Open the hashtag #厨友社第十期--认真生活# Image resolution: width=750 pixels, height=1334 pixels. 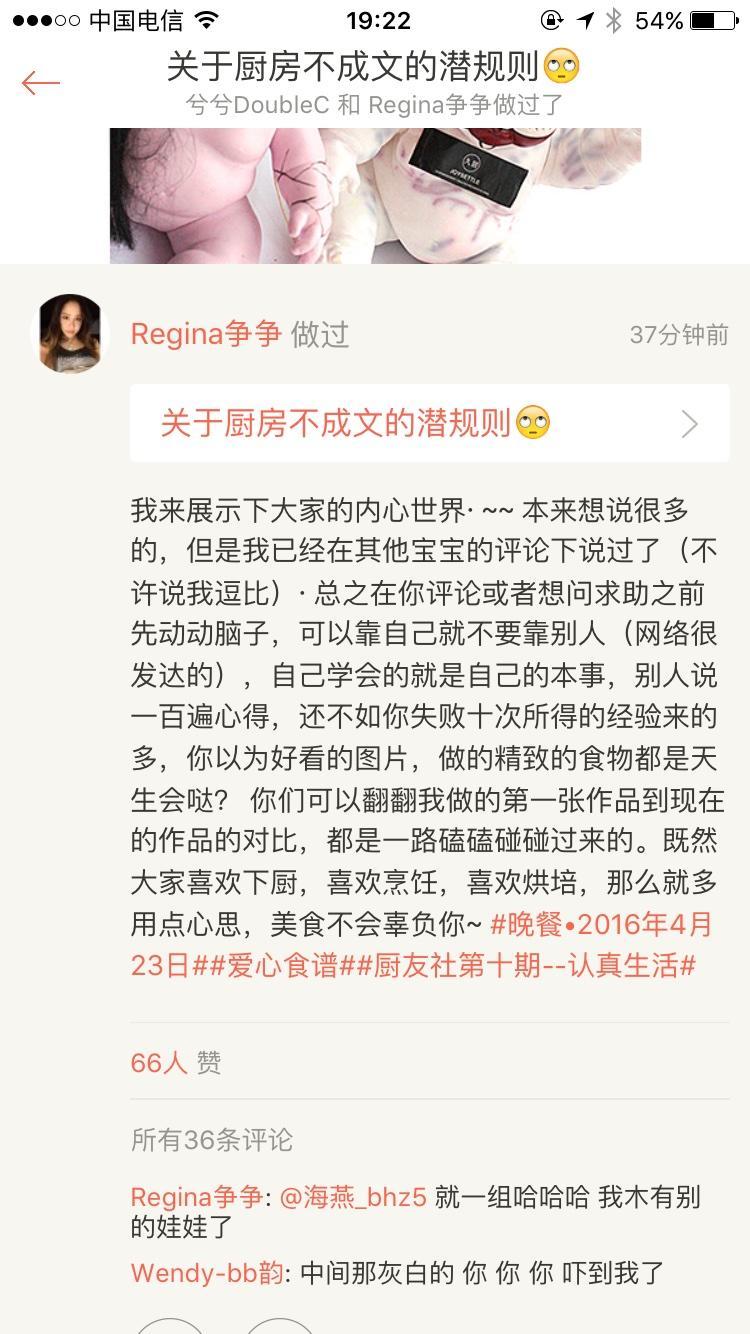528,966
